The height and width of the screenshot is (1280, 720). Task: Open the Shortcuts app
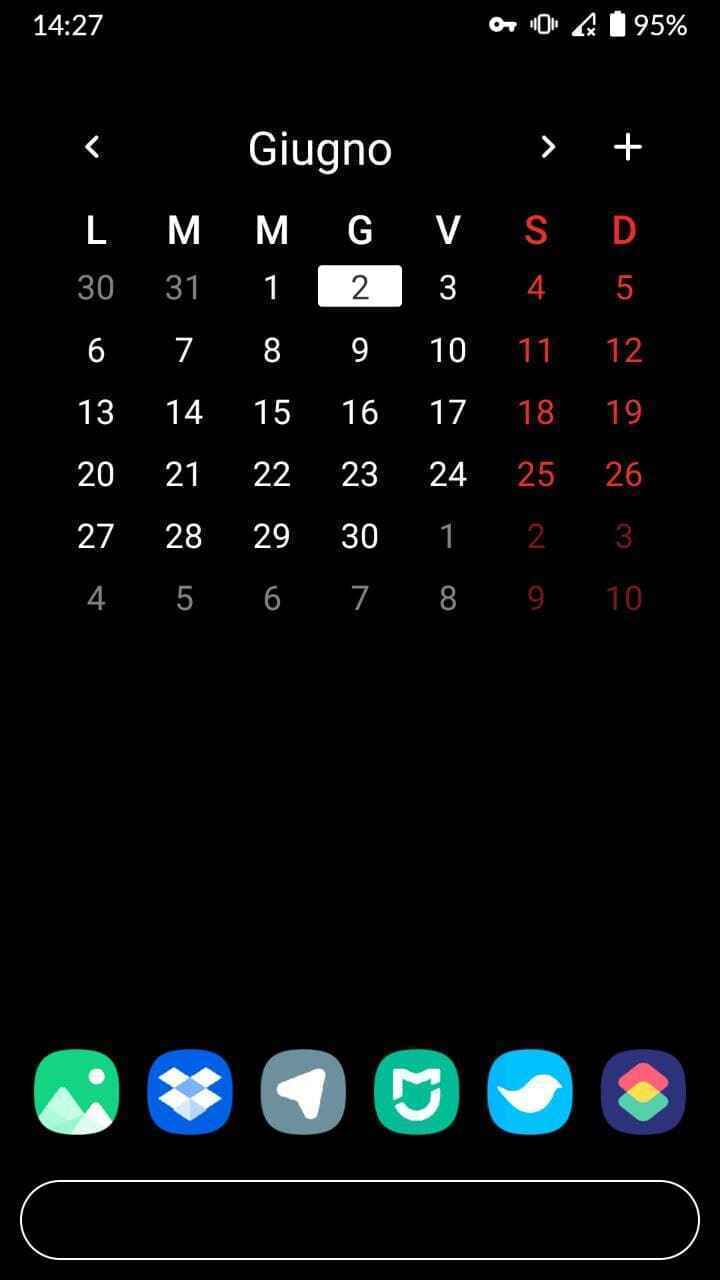(x=643, y=1092)
